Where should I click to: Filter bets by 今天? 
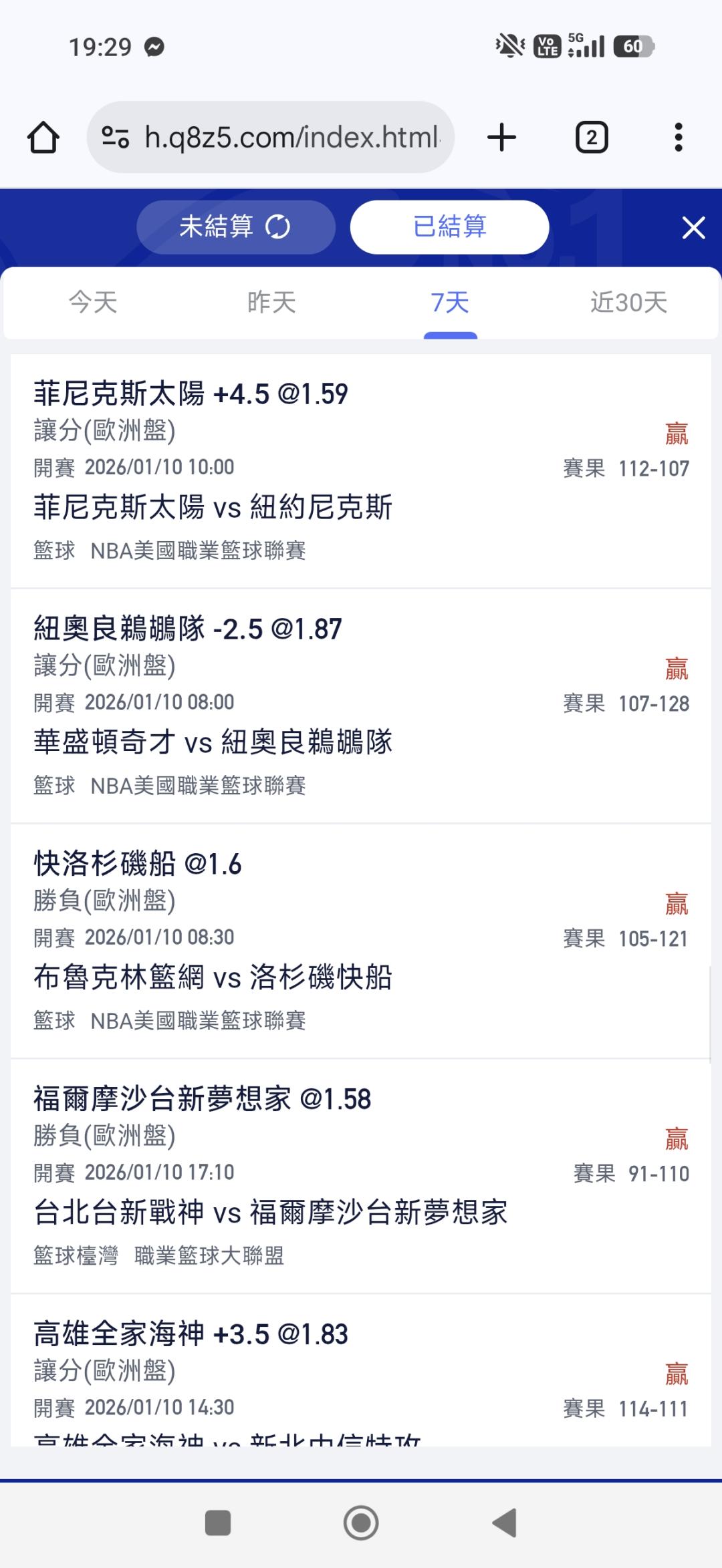[93, 303]
